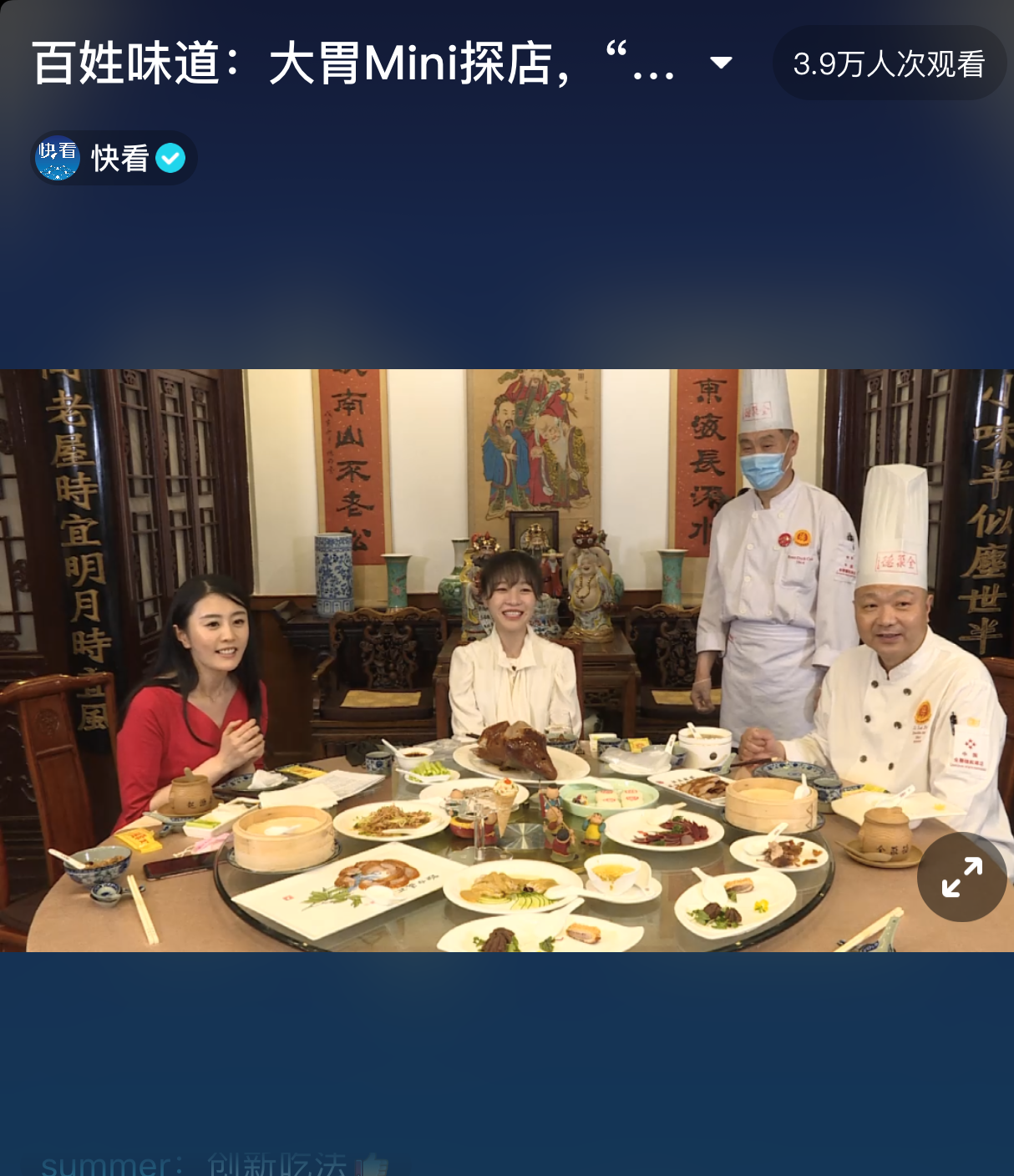
Task: Expand the truncated livestream title
Action: (x=720, y=63)
